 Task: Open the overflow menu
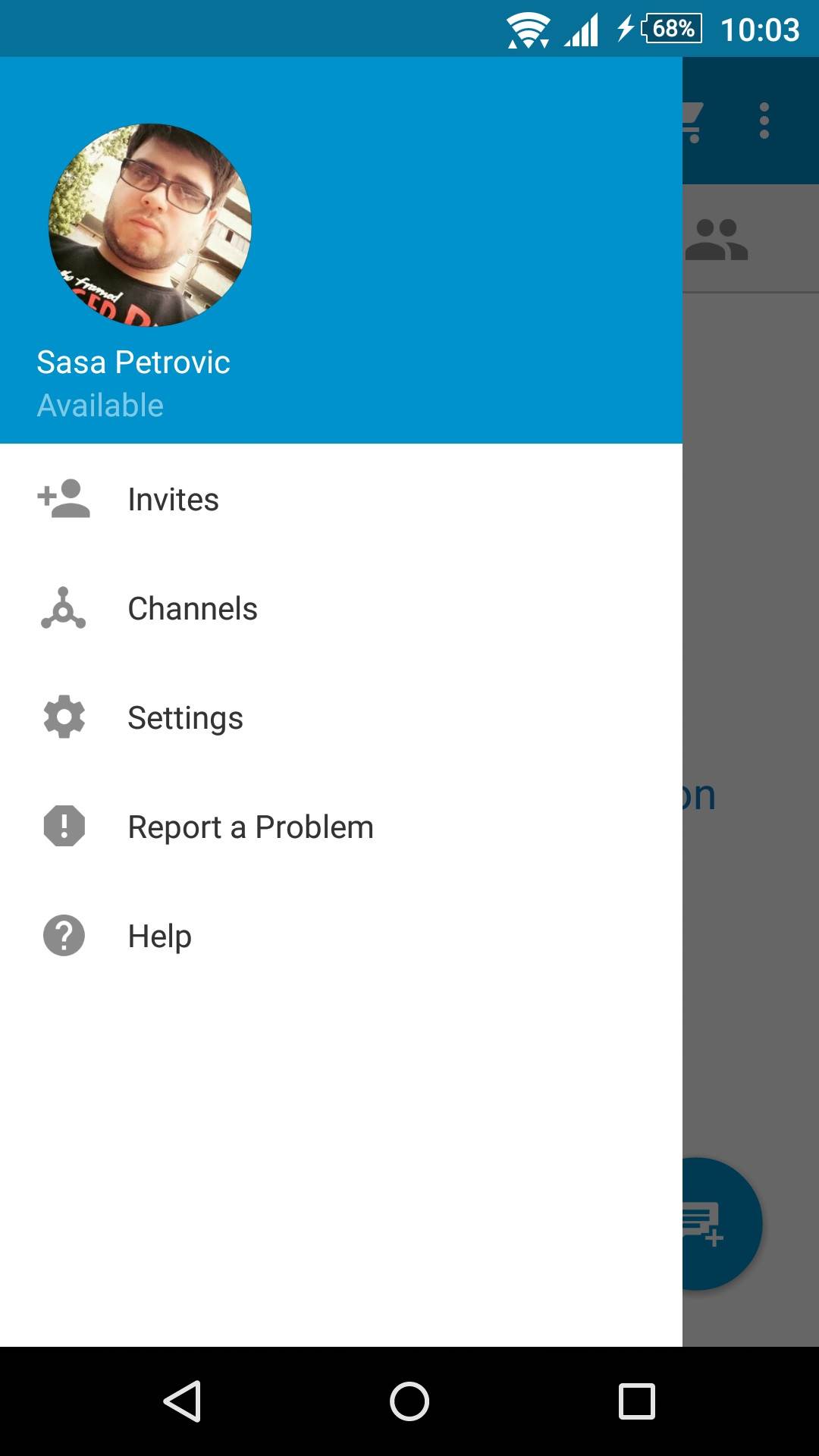pos(764,121)
